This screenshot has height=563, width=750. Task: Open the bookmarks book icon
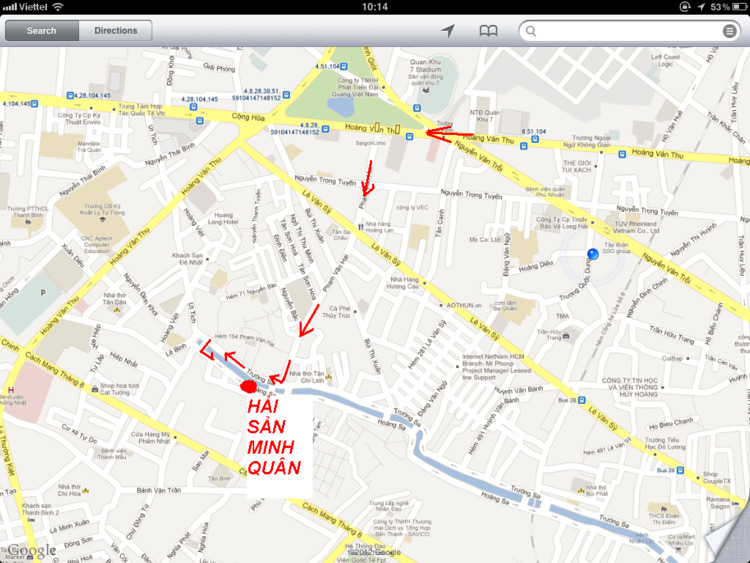(488, 31)
